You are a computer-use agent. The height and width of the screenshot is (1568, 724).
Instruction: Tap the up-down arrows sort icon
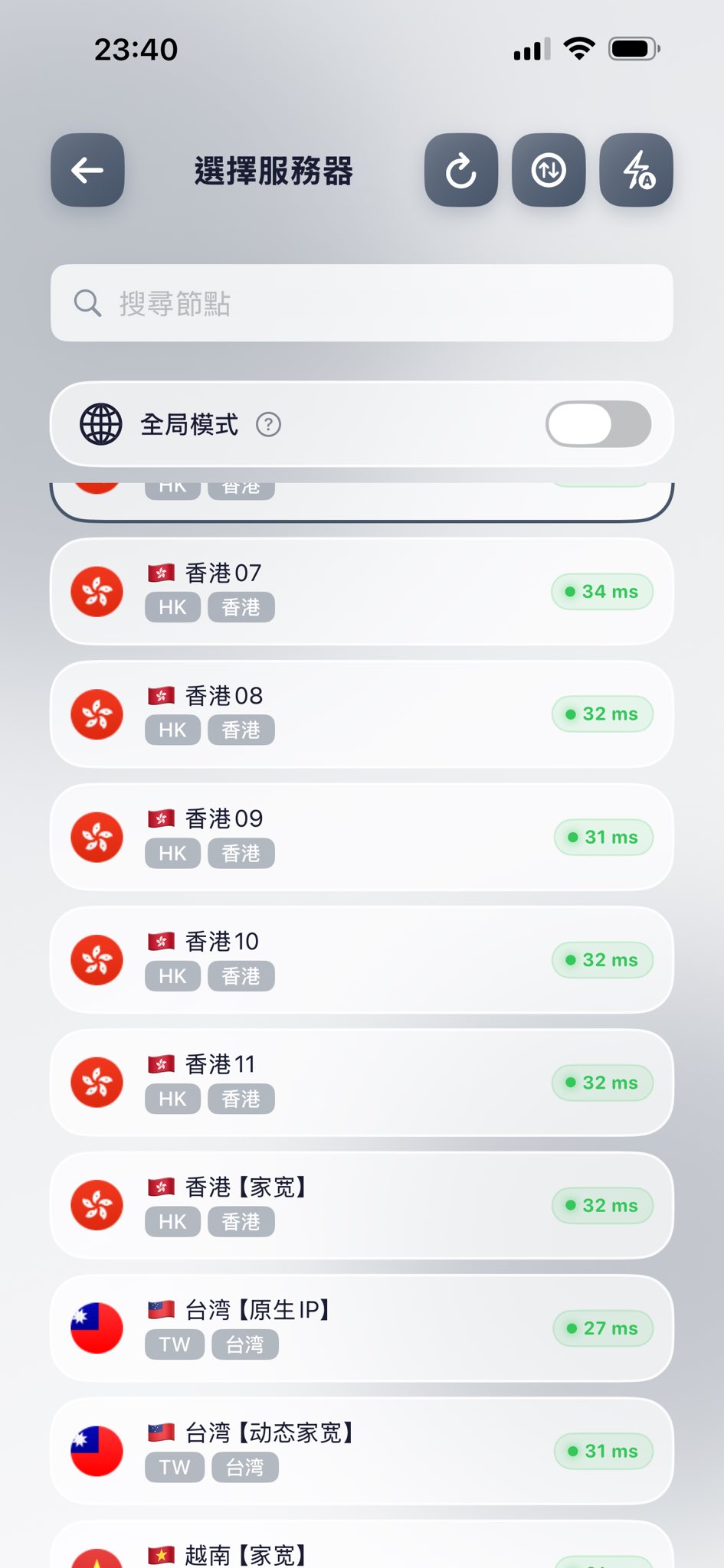[x=549, y=170]
